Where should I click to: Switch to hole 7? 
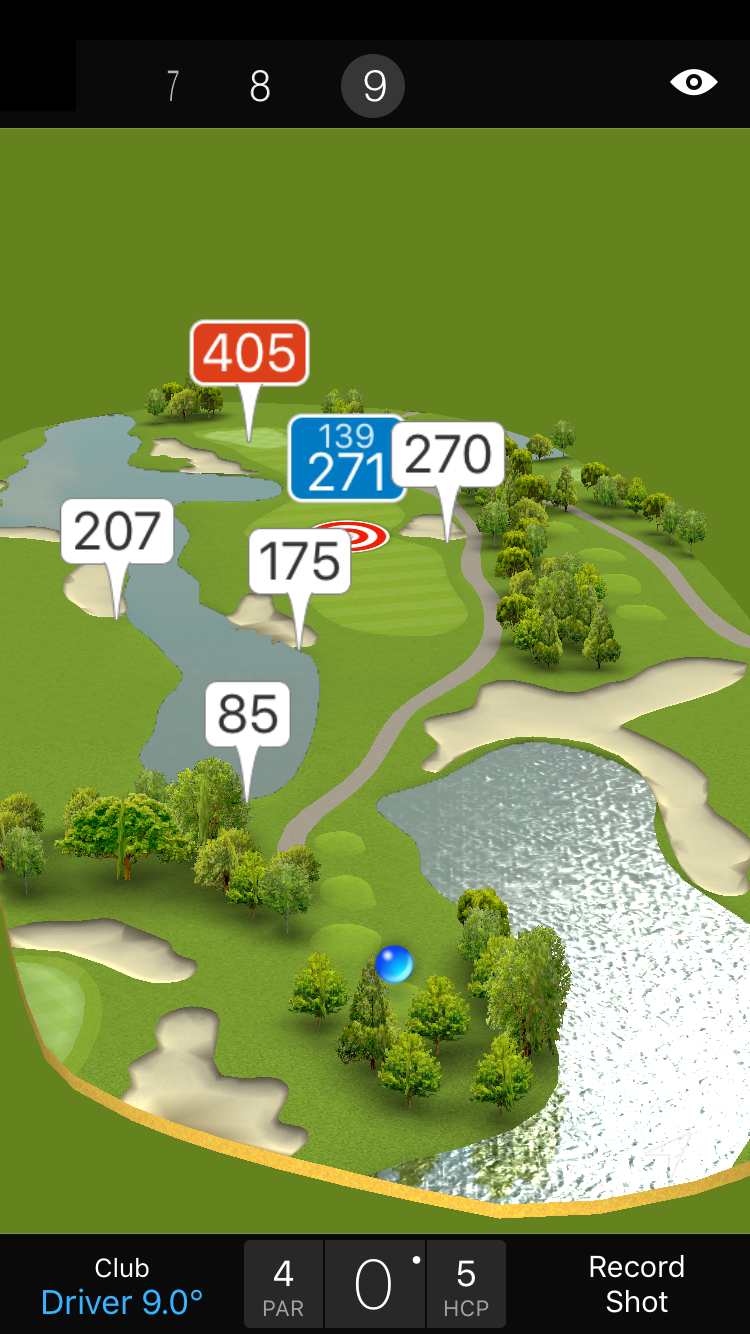point(173,86)
